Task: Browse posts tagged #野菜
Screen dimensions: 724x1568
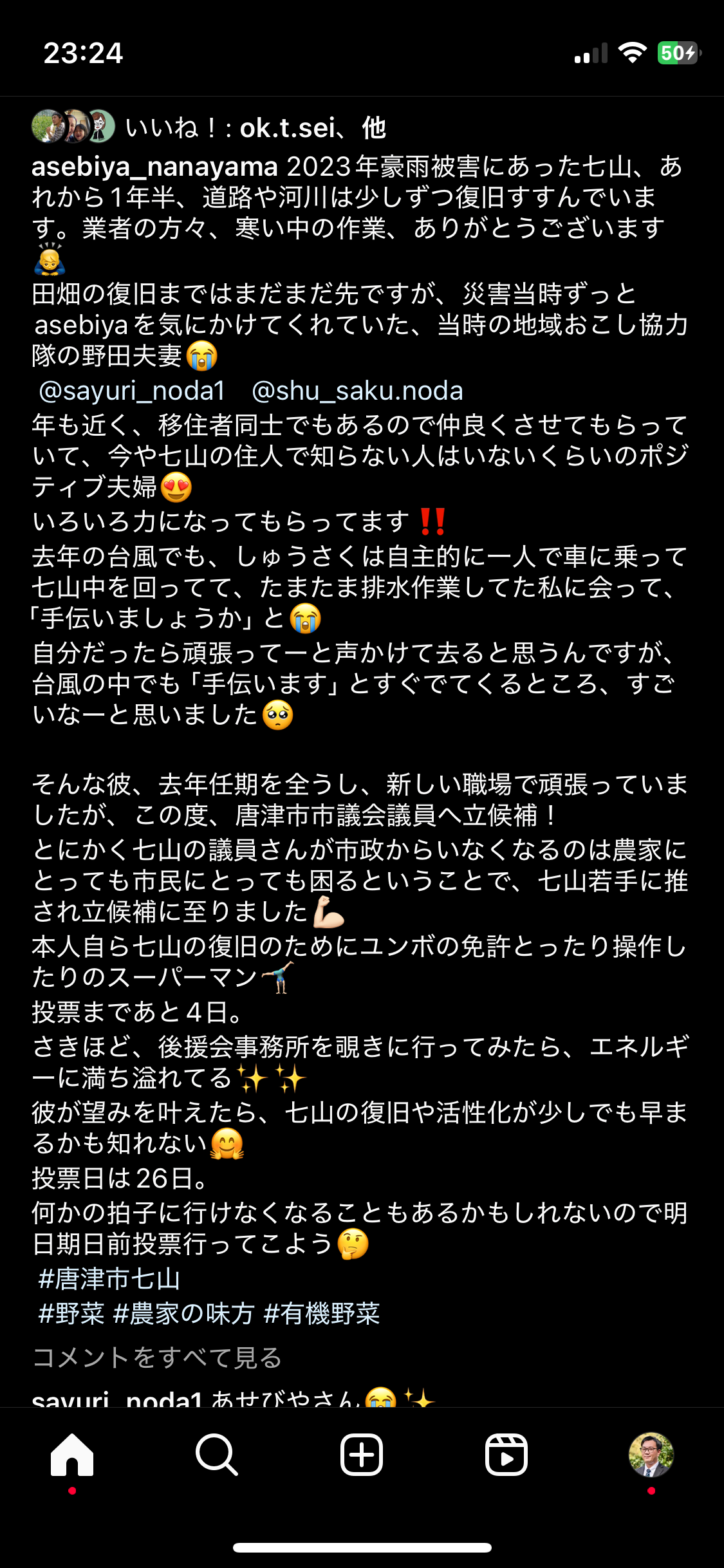Action: pos(71,1314)
